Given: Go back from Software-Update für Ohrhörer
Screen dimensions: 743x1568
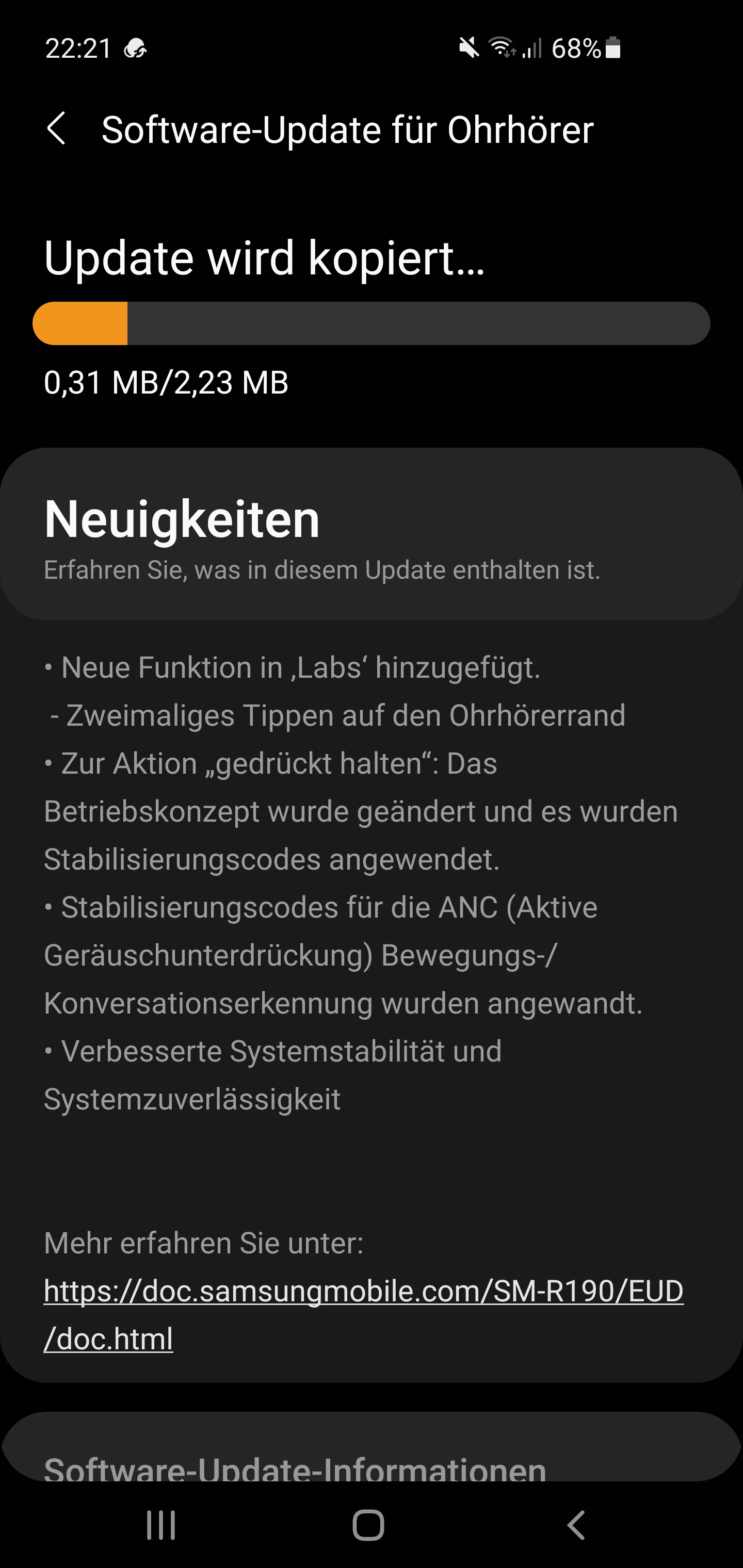Looking at the screenshot, I should pos(57,128).
